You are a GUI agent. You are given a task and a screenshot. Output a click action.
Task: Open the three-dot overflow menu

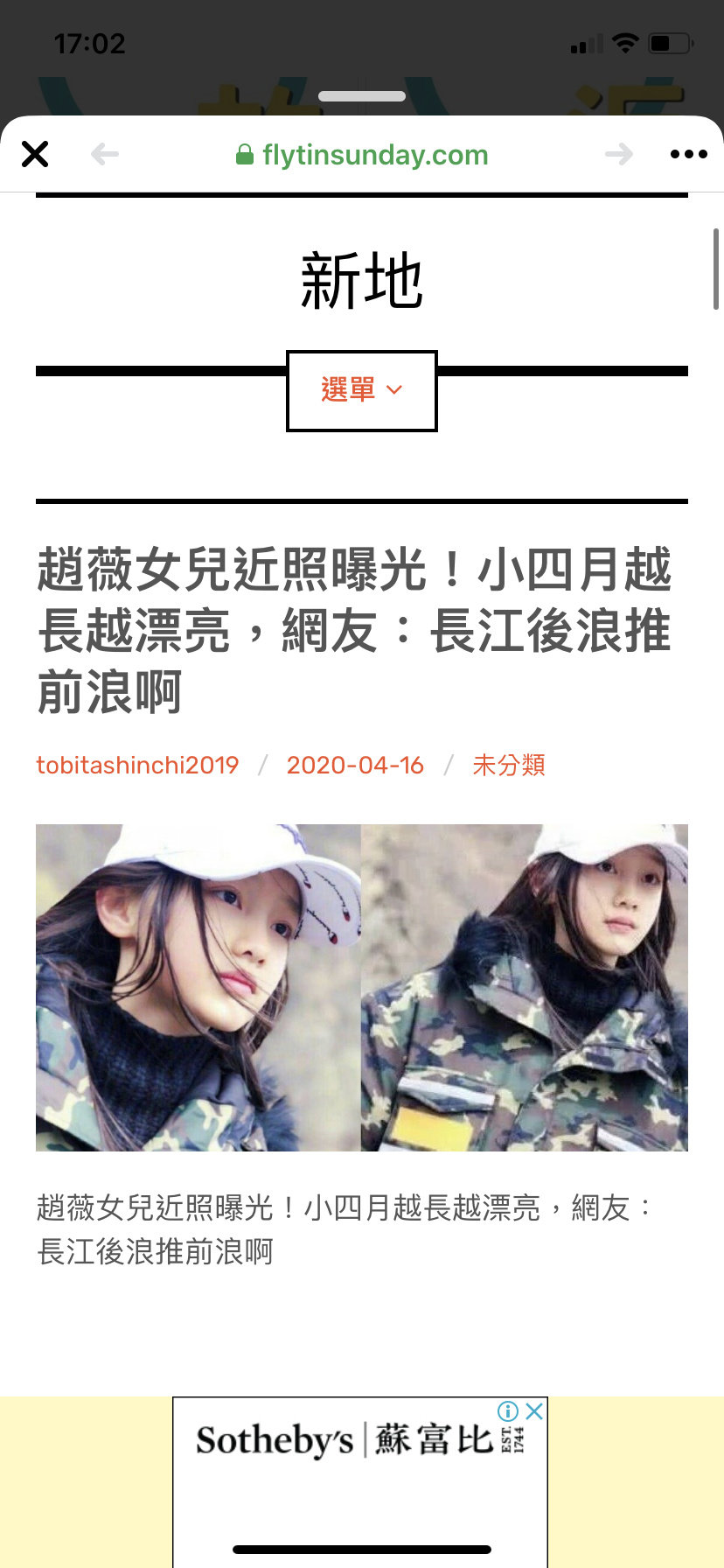pos(688,154)
